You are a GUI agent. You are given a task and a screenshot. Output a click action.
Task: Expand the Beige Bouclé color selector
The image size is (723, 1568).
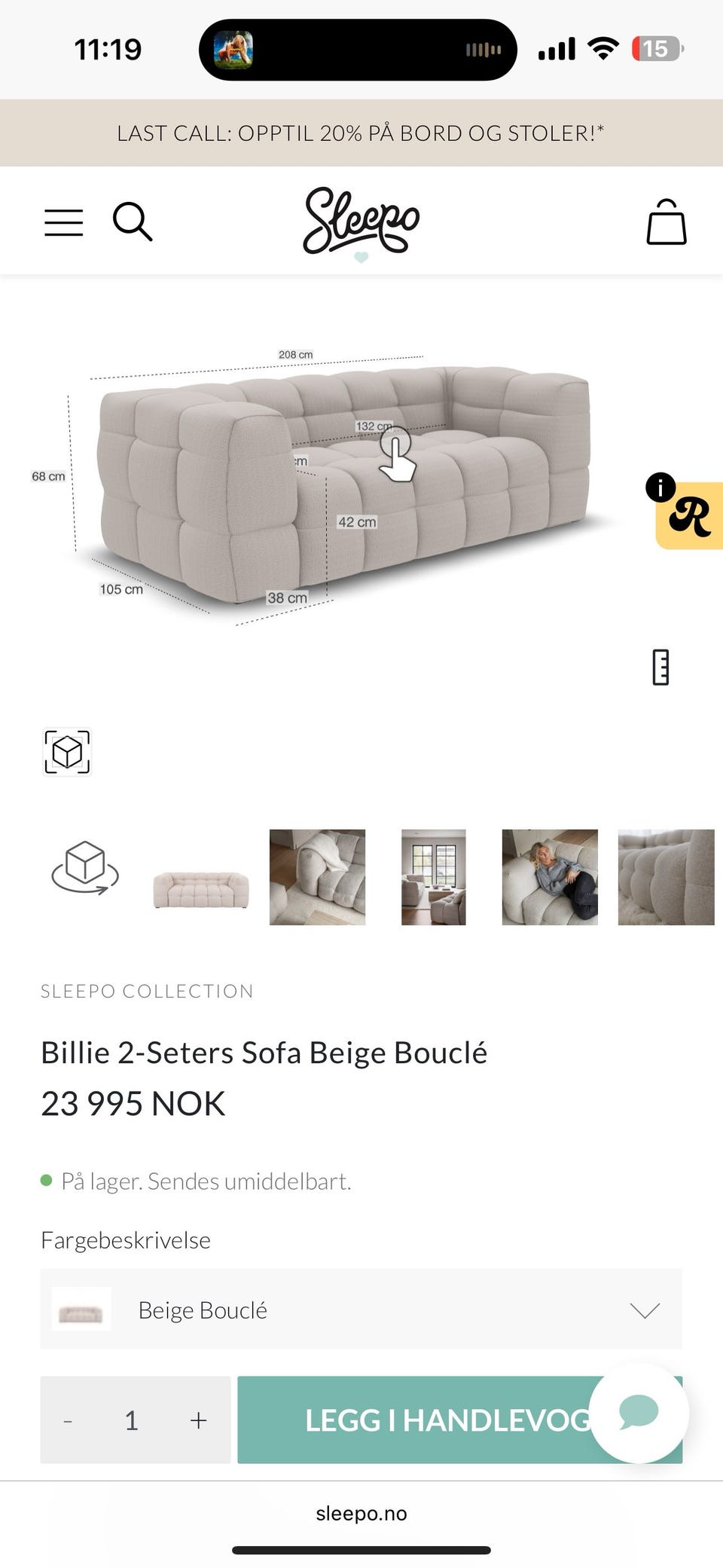coord(360,1310)
